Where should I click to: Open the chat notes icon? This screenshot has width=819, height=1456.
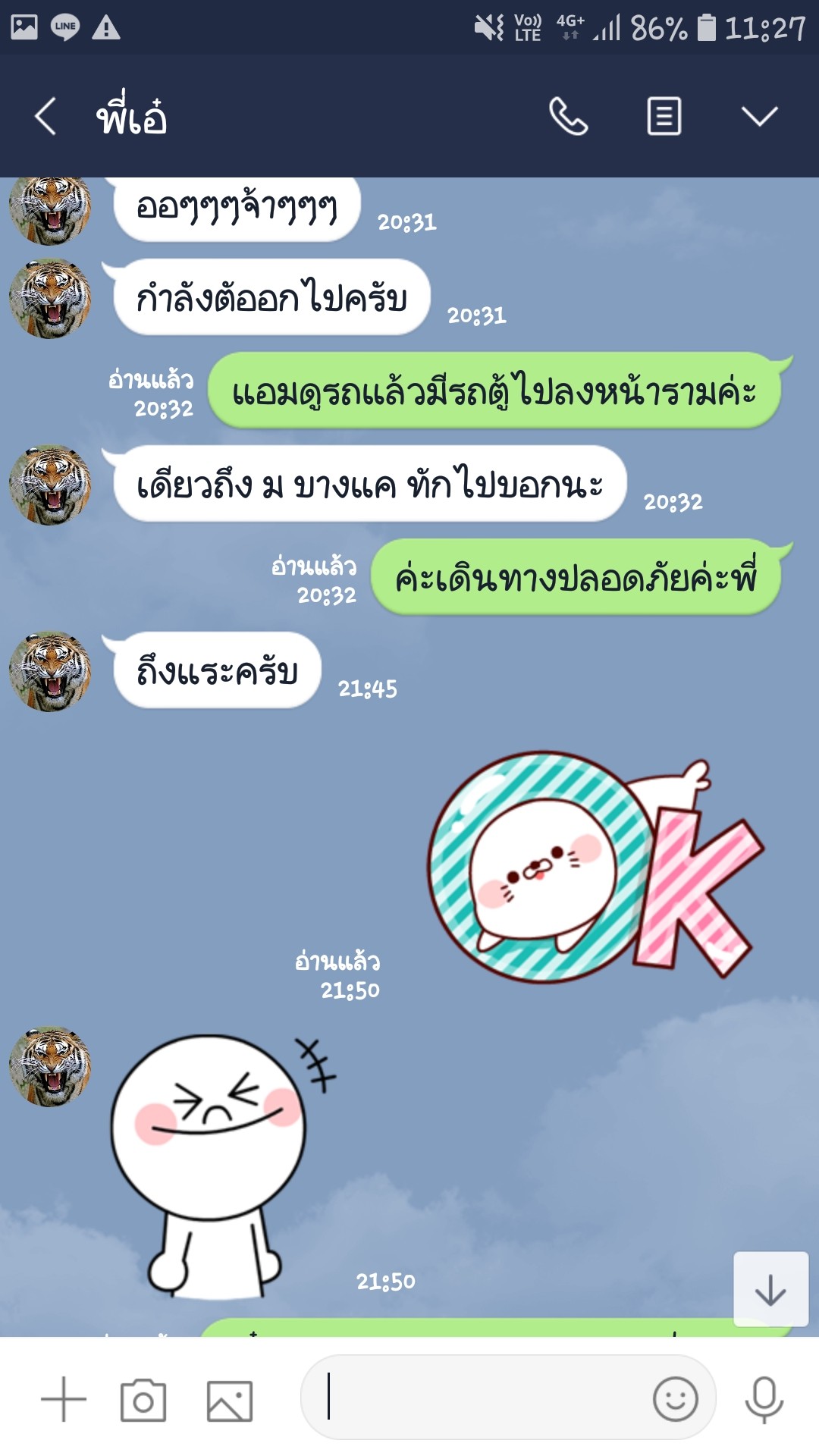pyautogui.click(x=664, y=116)
